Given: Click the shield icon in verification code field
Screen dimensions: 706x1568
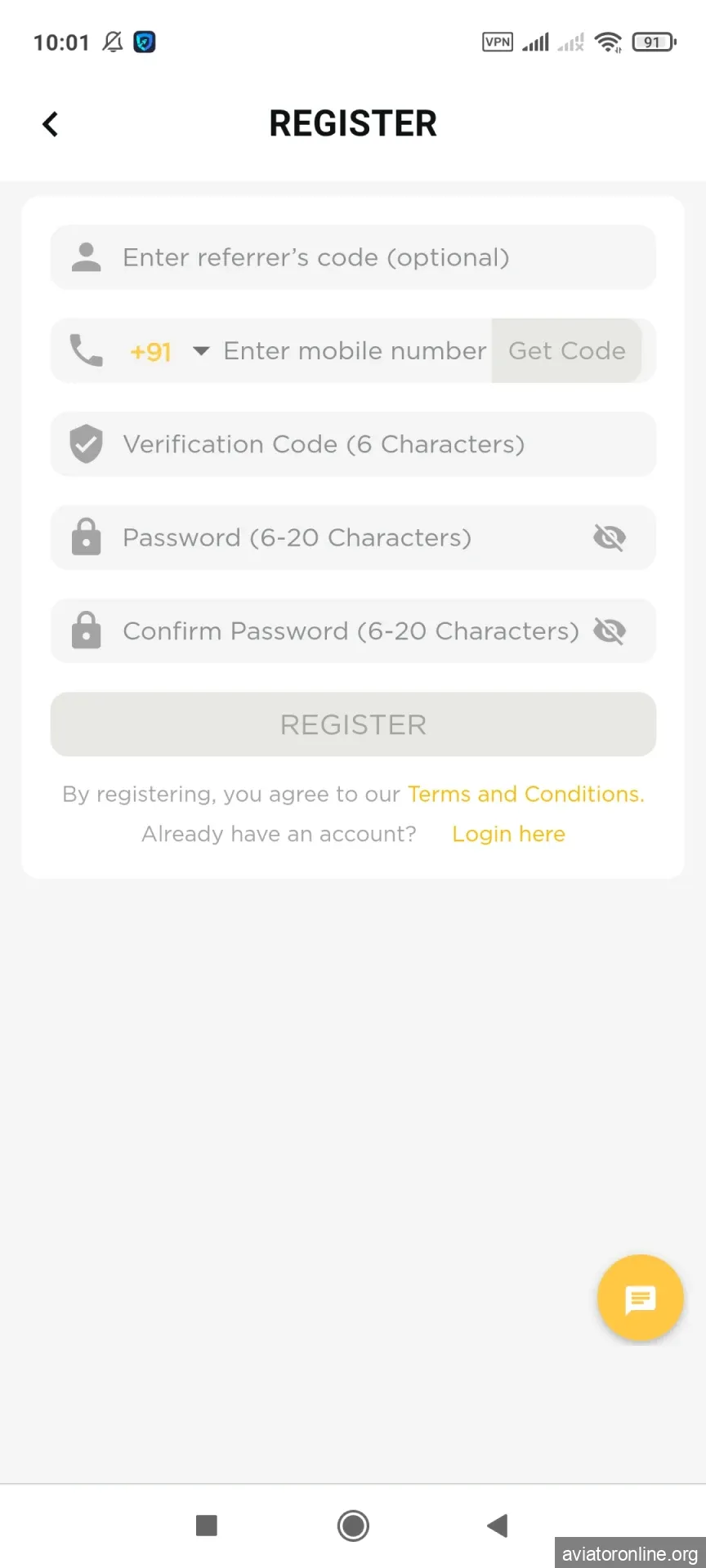Looking at the screenshot, I should coord(86,443).
